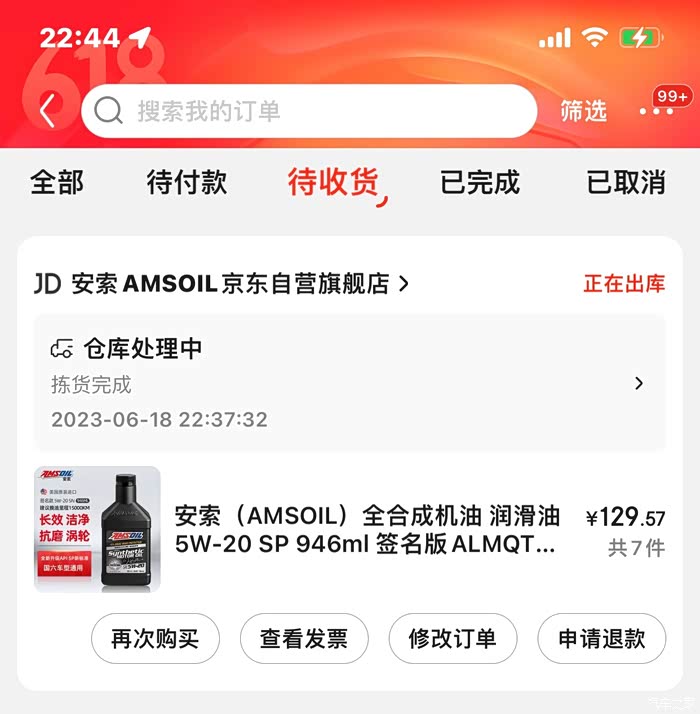Go back using the arrow icon

(48, 111)
